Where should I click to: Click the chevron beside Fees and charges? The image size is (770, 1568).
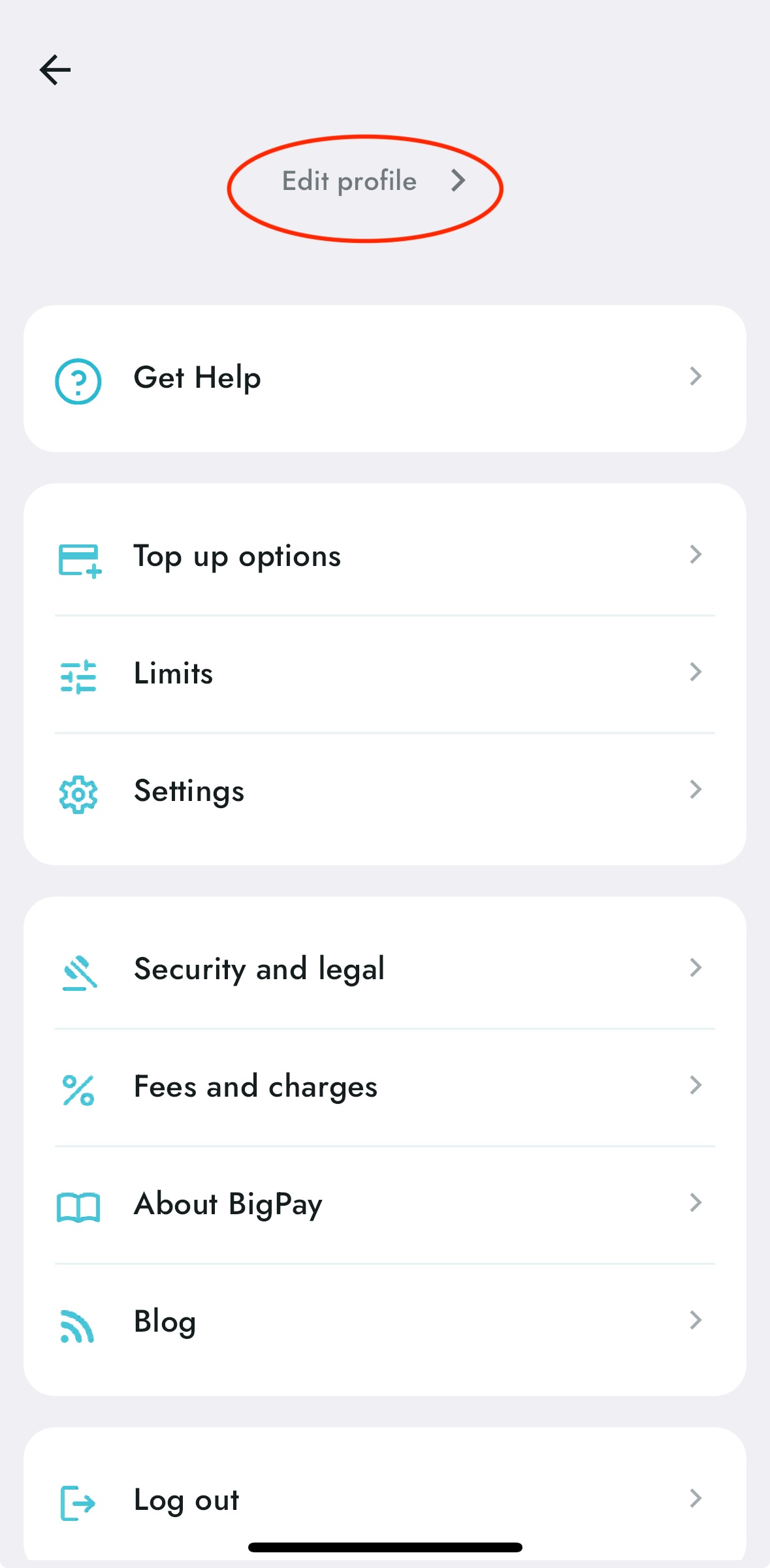pyautogui.click(x=696, y=1086)
